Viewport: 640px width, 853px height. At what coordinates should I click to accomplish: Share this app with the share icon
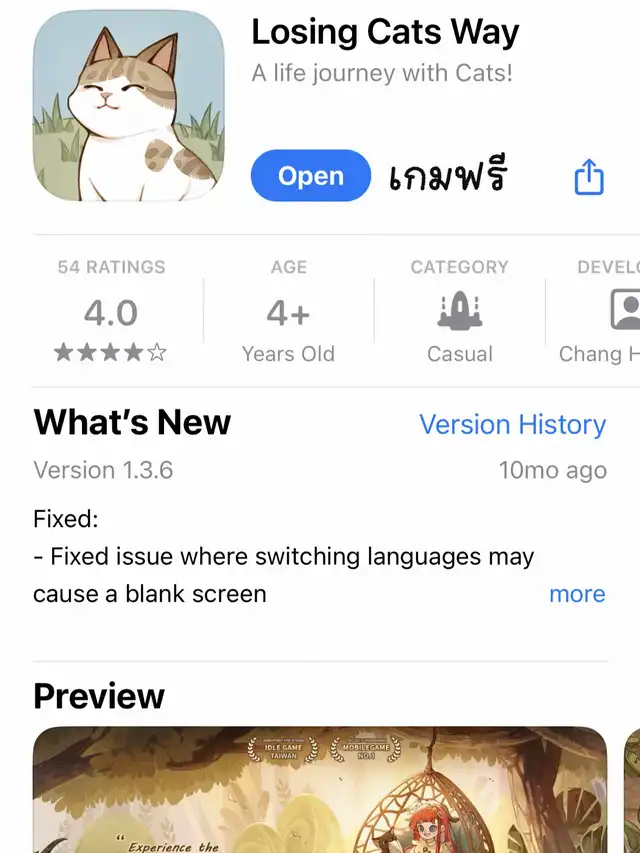pos(589,178)
